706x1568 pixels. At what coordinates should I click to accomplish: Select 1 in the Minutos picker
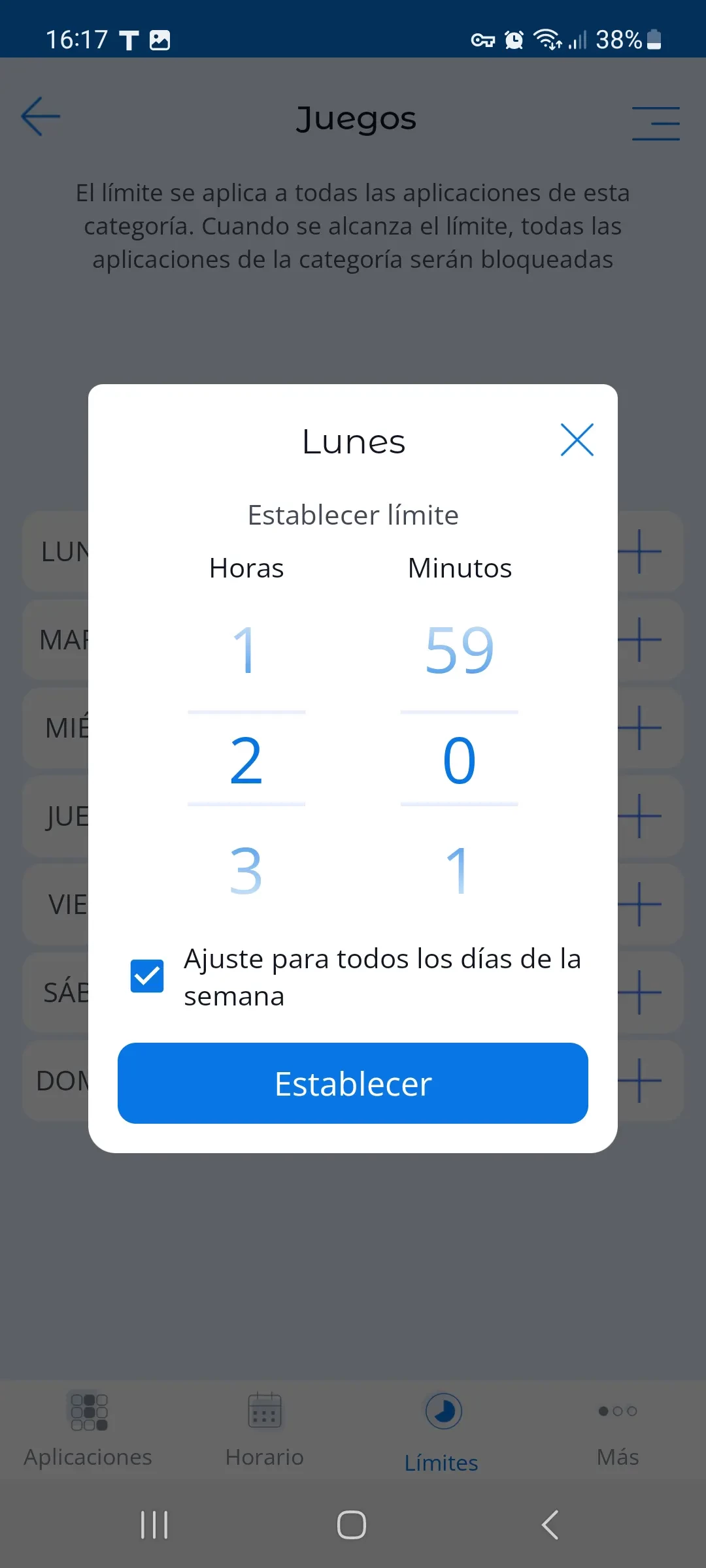click(459, 870)
